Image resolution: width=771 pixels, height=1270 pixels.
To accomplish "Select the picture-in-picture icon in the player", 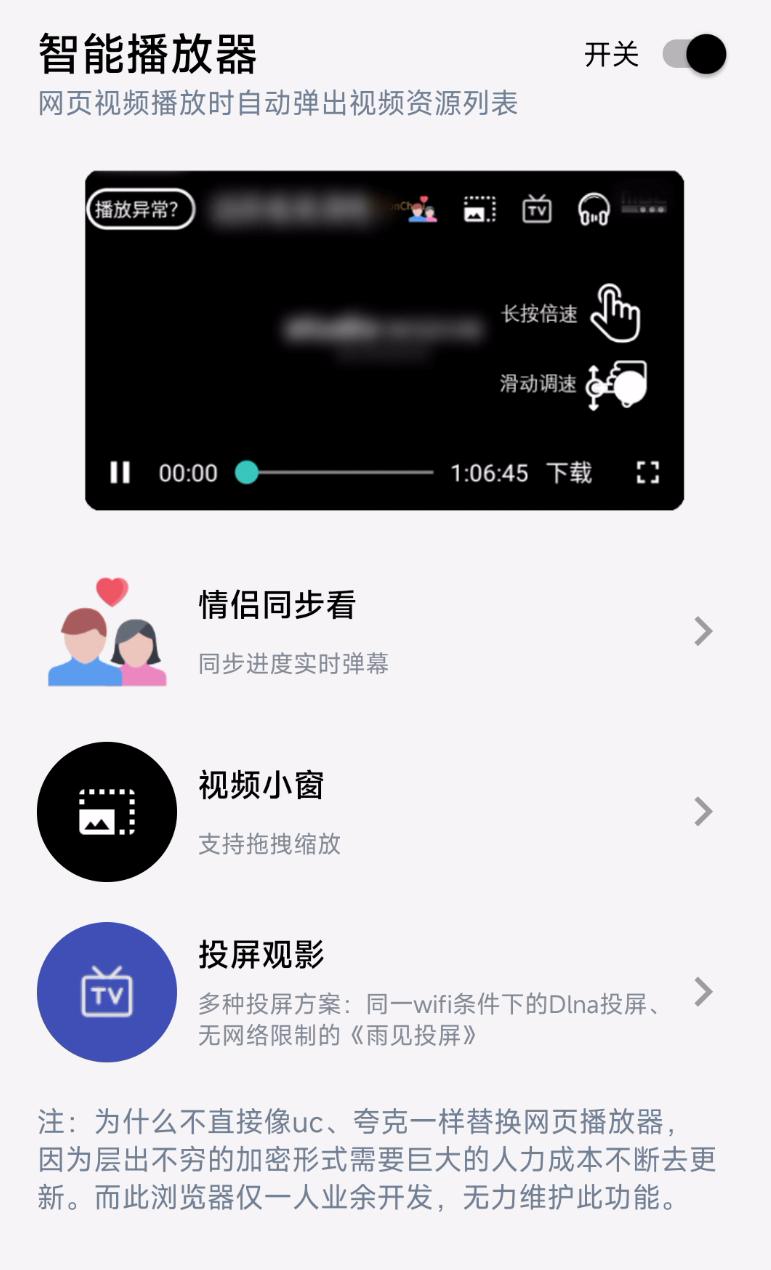I will coord(479,210).
